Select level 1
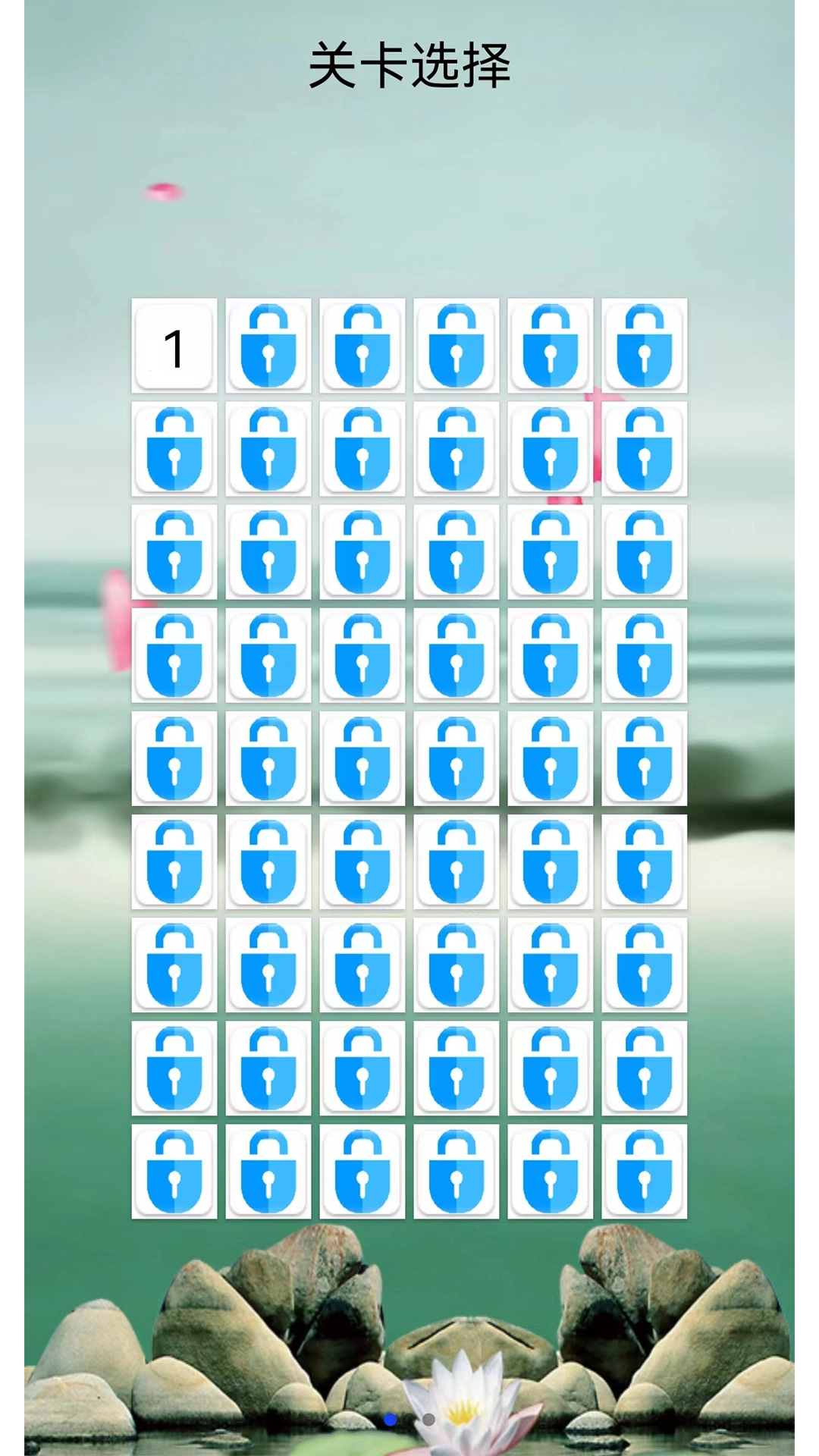819x1456 pixels. [174, 347]
